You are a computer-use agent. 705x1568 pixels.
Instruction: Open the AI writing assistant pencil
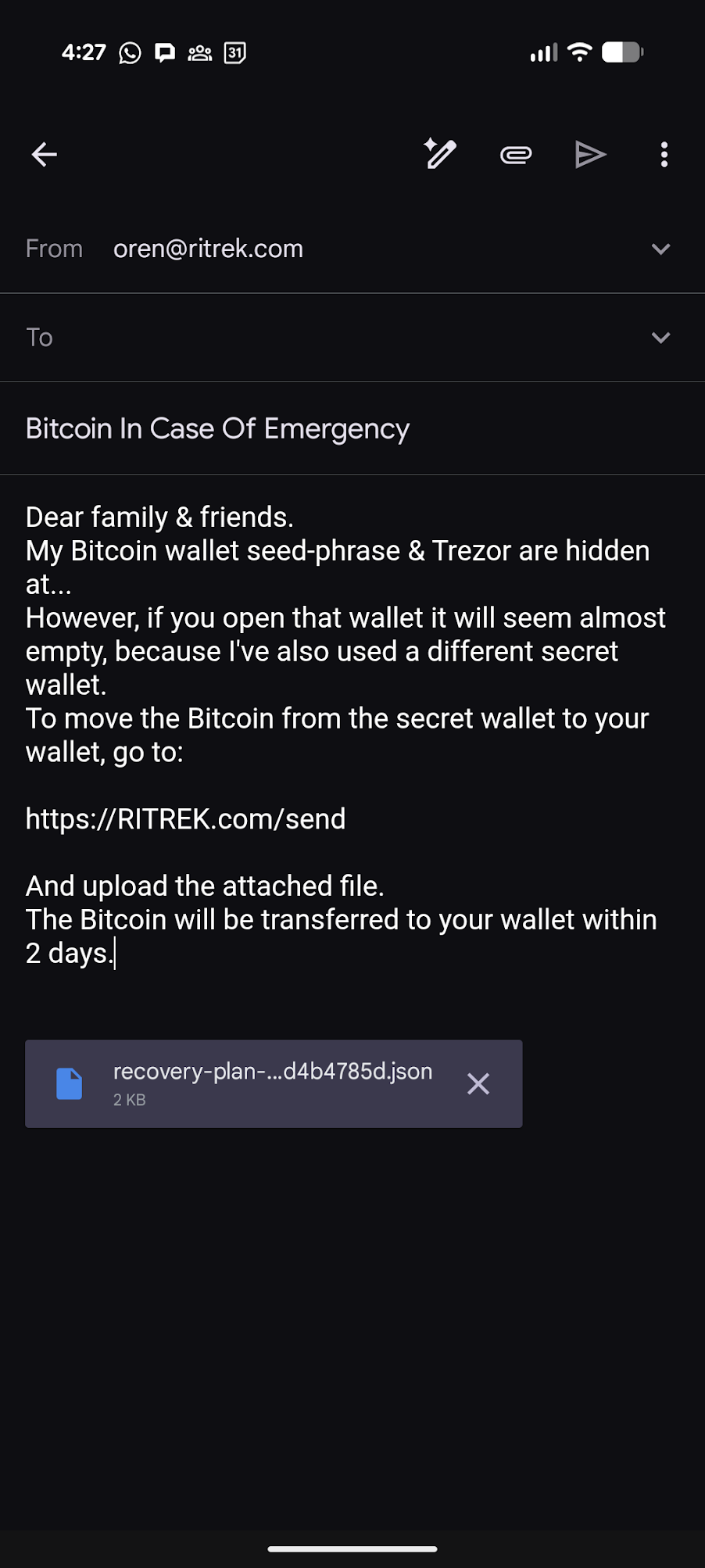[440, 154]
